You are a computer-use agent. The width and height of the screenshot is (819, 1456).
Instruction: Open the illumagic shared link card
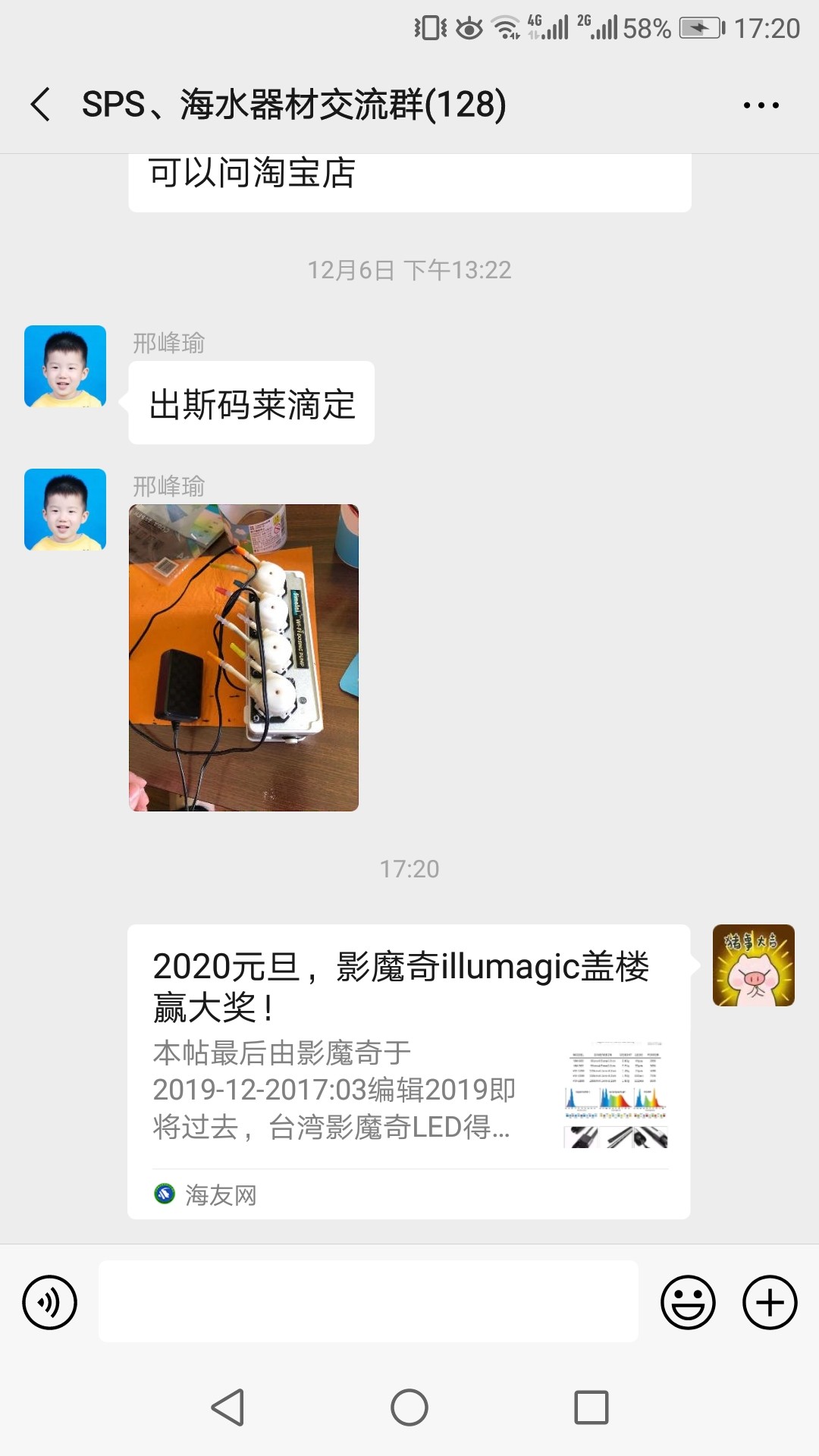click(408, 1071)
